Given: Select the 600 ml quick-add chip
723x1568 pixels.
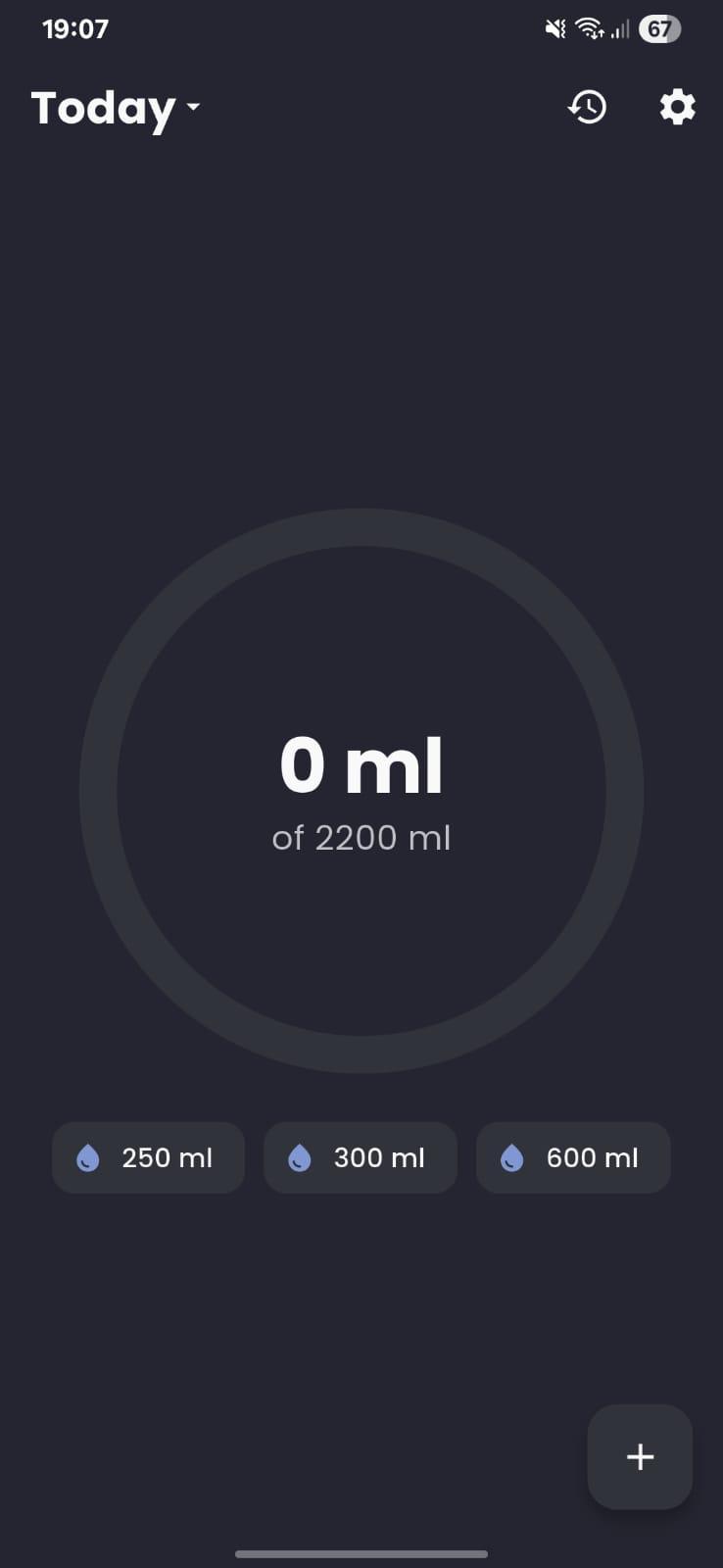Looking at the screenshot, I should [x=573, y=1157].
